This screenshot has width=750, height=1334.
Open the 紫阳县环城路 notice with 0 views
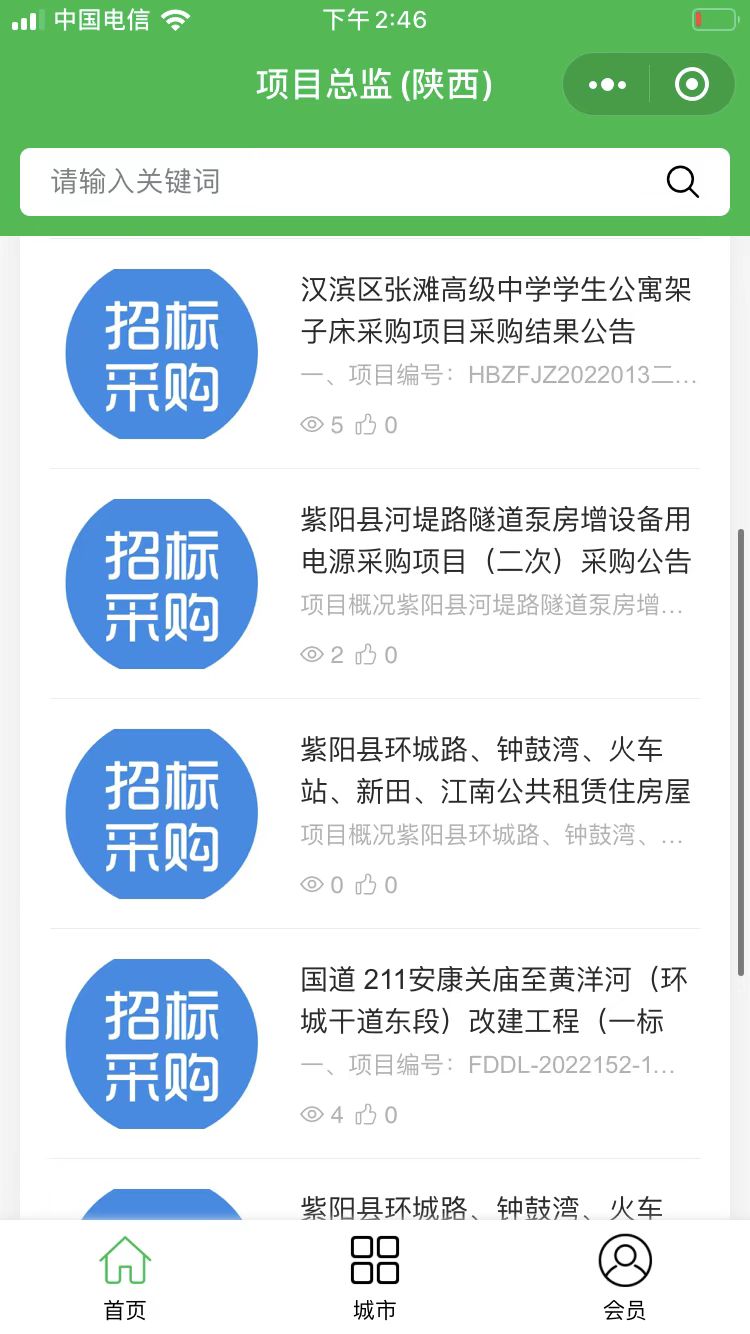(x=497, y=770)
